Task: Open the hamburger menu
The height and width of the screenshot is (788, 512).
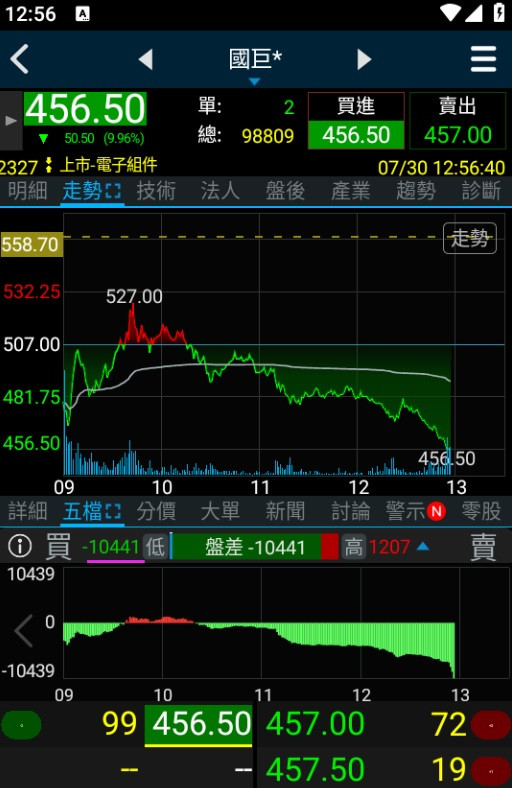Action: click(483, 59)
